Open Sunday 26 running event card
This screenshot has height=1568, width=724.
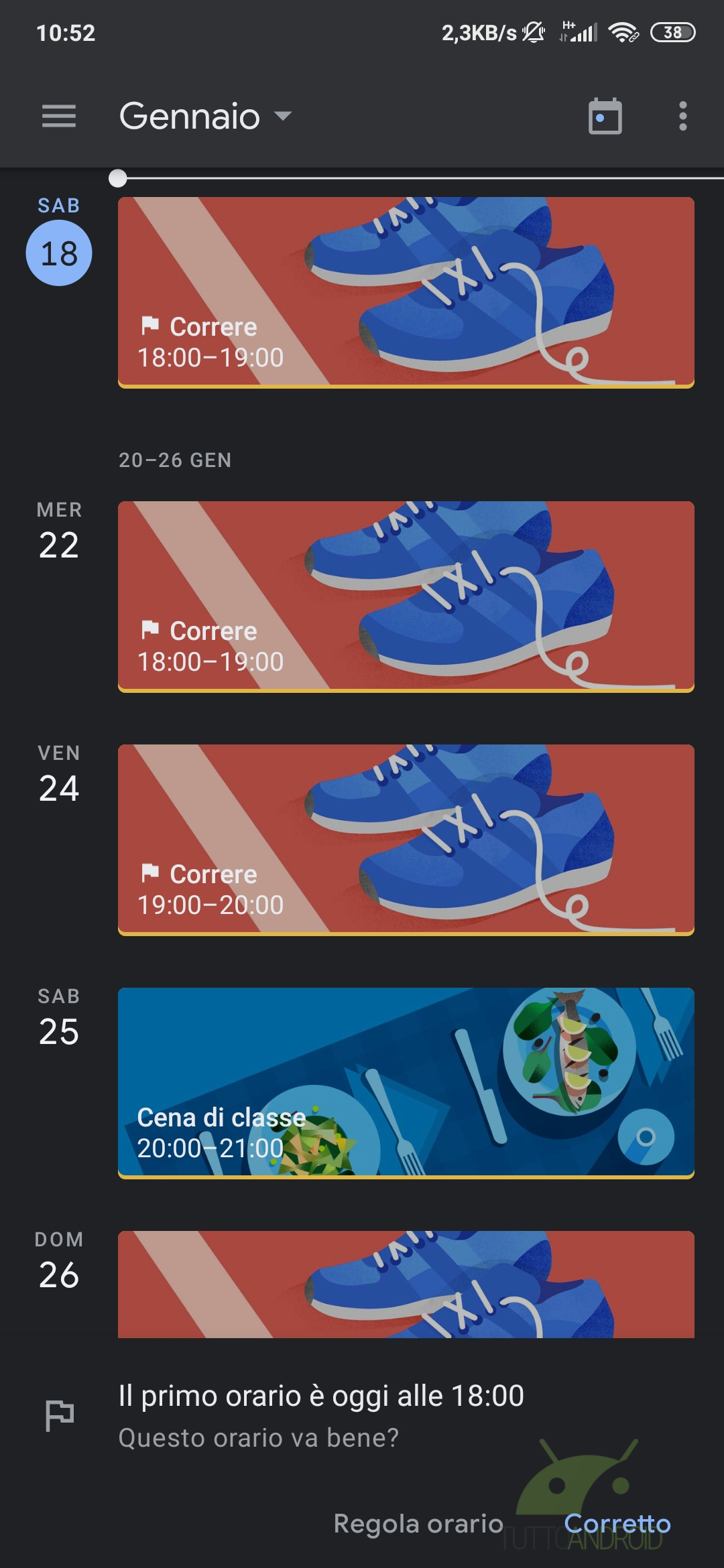[x=406, y=1284]
